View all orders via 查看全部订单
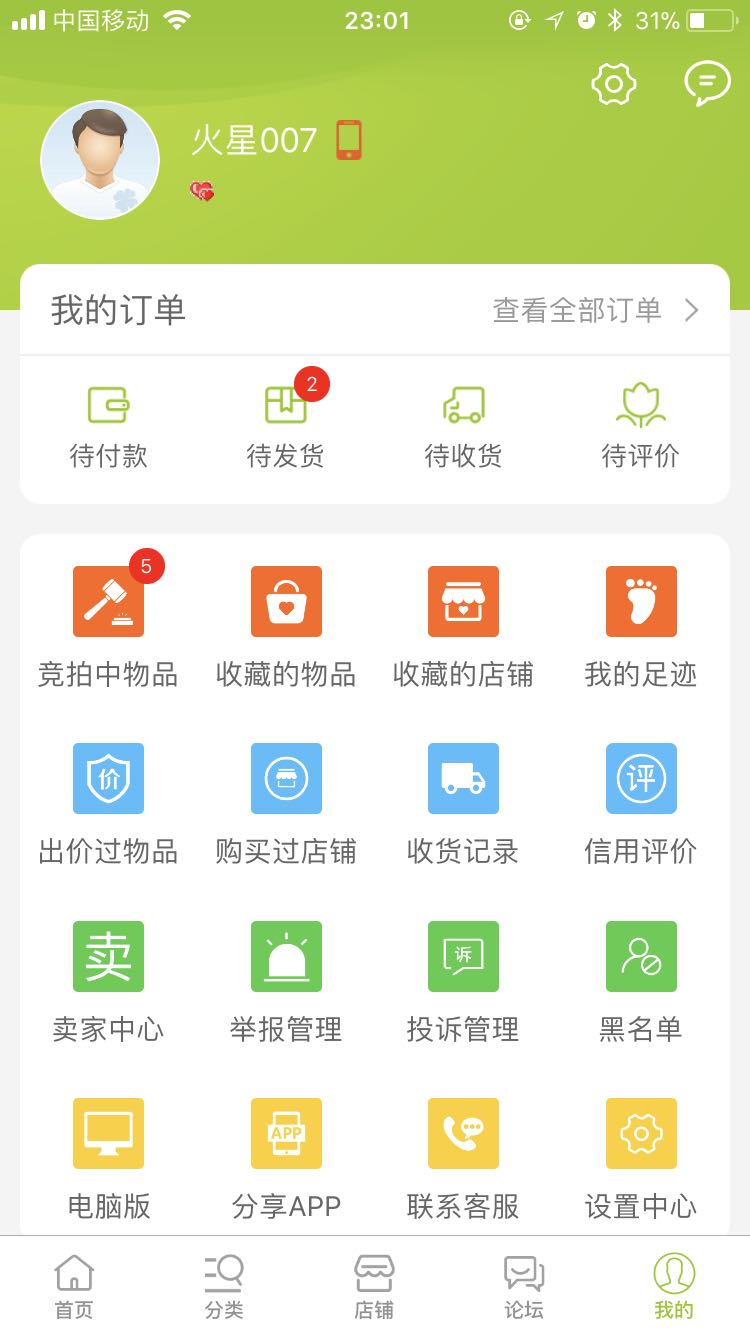This screenshot has height=1334, width=750. click(x=596, y=310)
